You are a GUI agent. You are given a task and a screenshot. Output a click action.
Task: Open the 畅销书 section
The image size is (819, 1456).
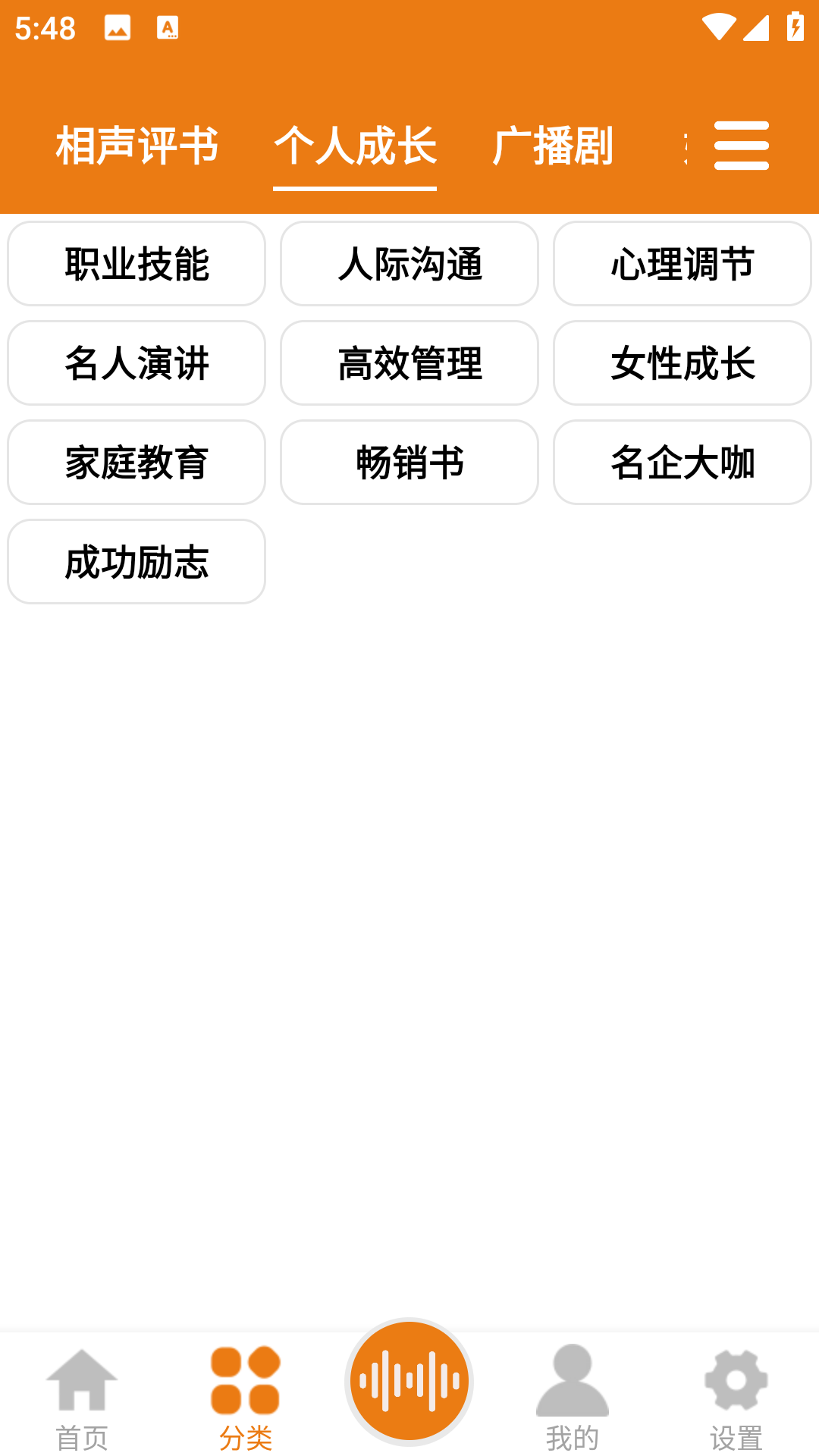(409, 463)
